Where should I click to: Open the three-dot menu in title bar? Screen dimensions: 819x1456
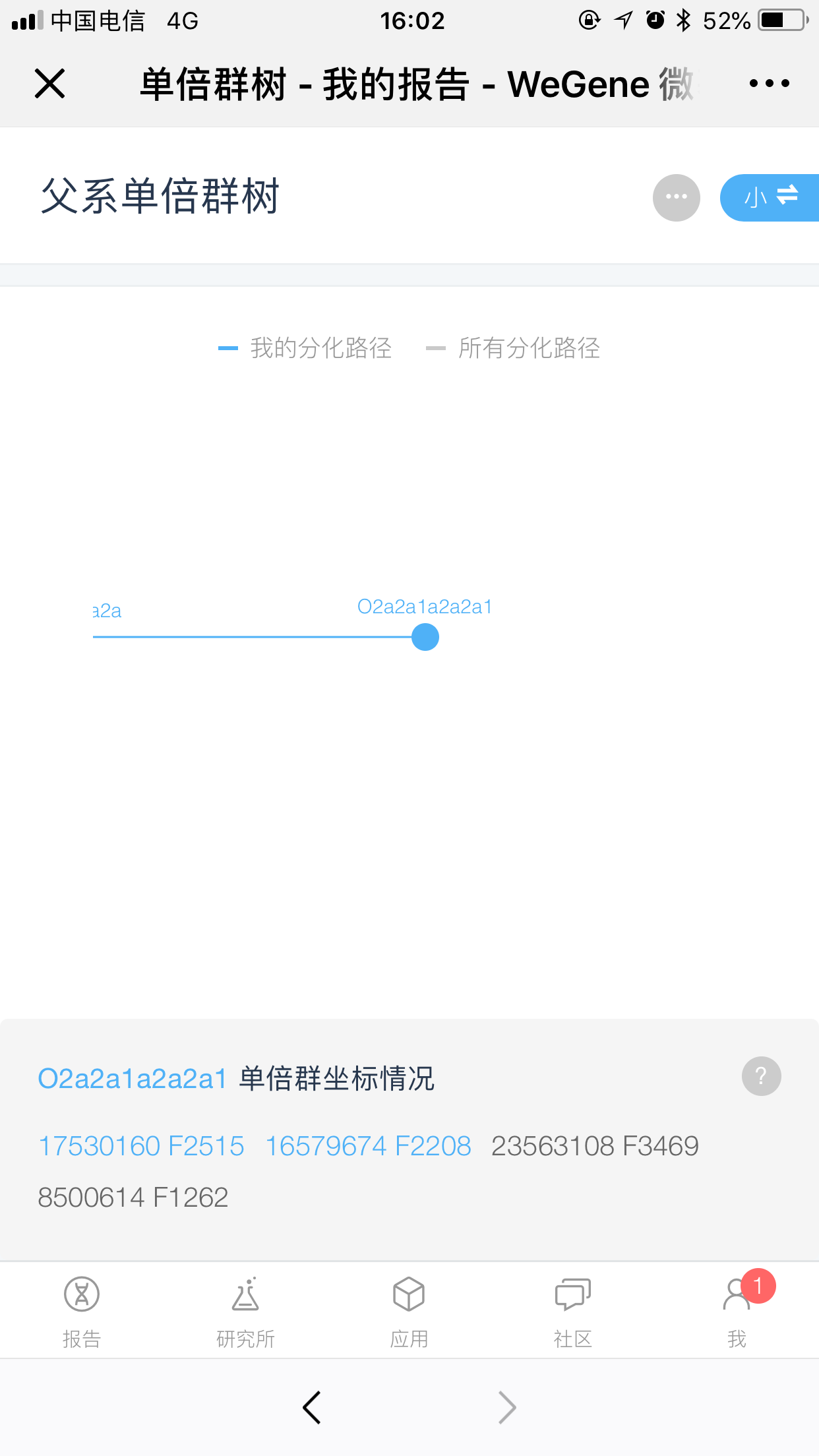coord(769,84)
